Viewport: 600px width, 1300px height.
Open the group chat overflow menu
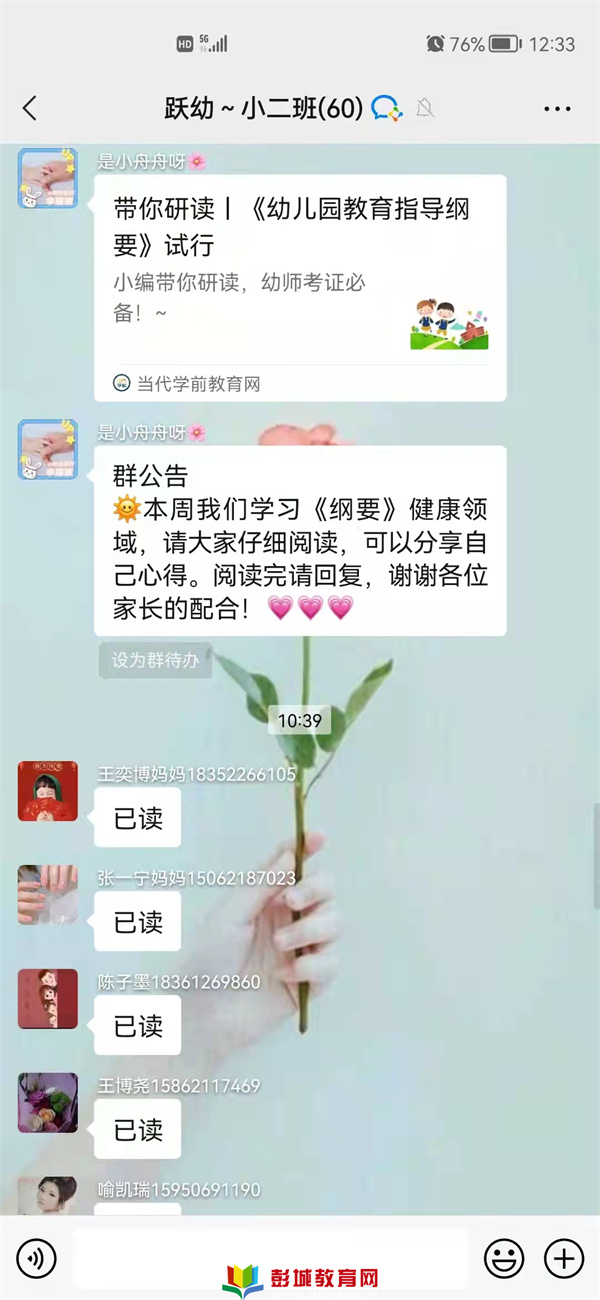click(557, 109)
